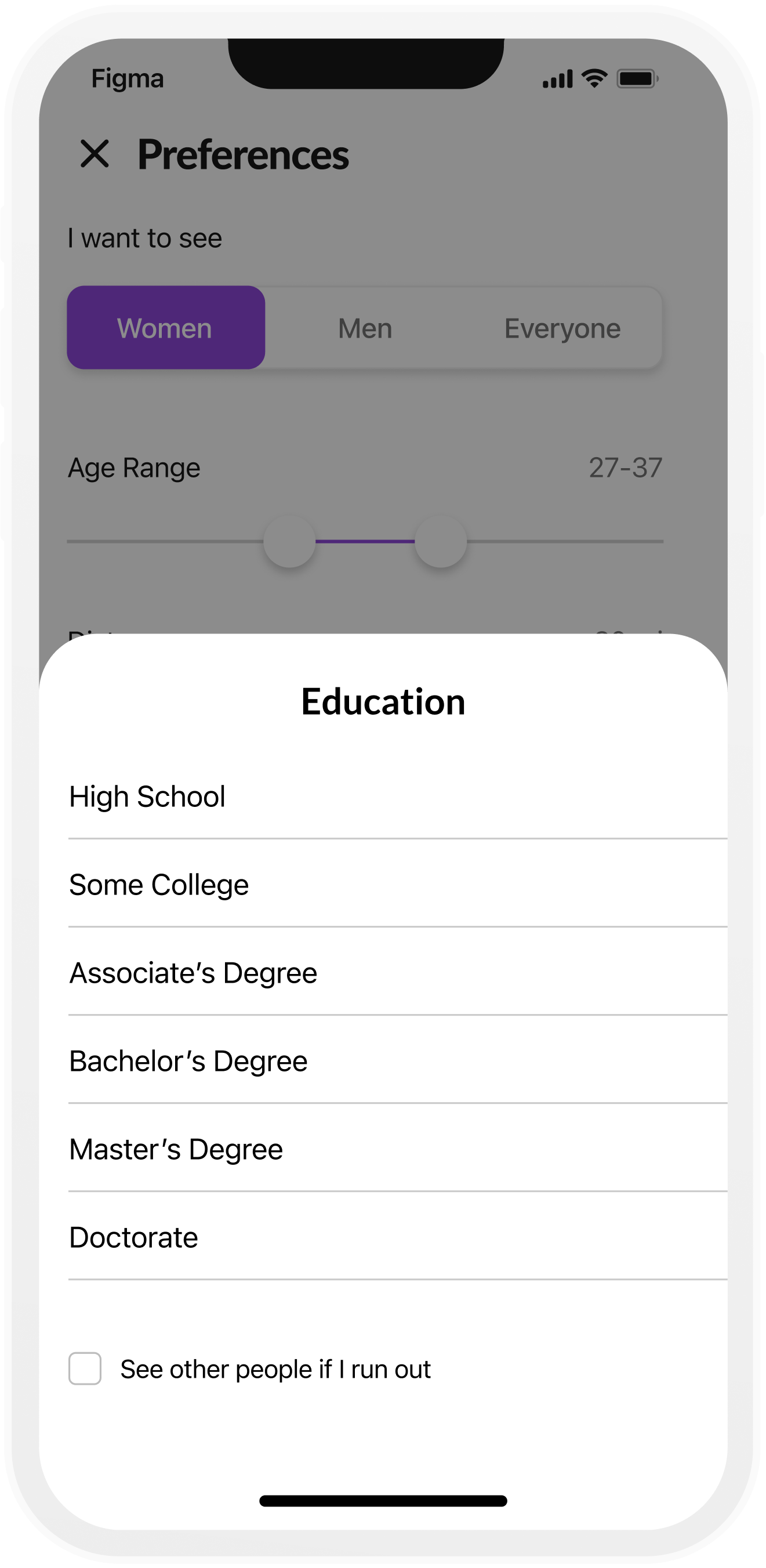Viewport: 766px width, 1568px height.
Task: Select Bachelor's Degree
Action: pyautogui.click(x=398, y=1060)
